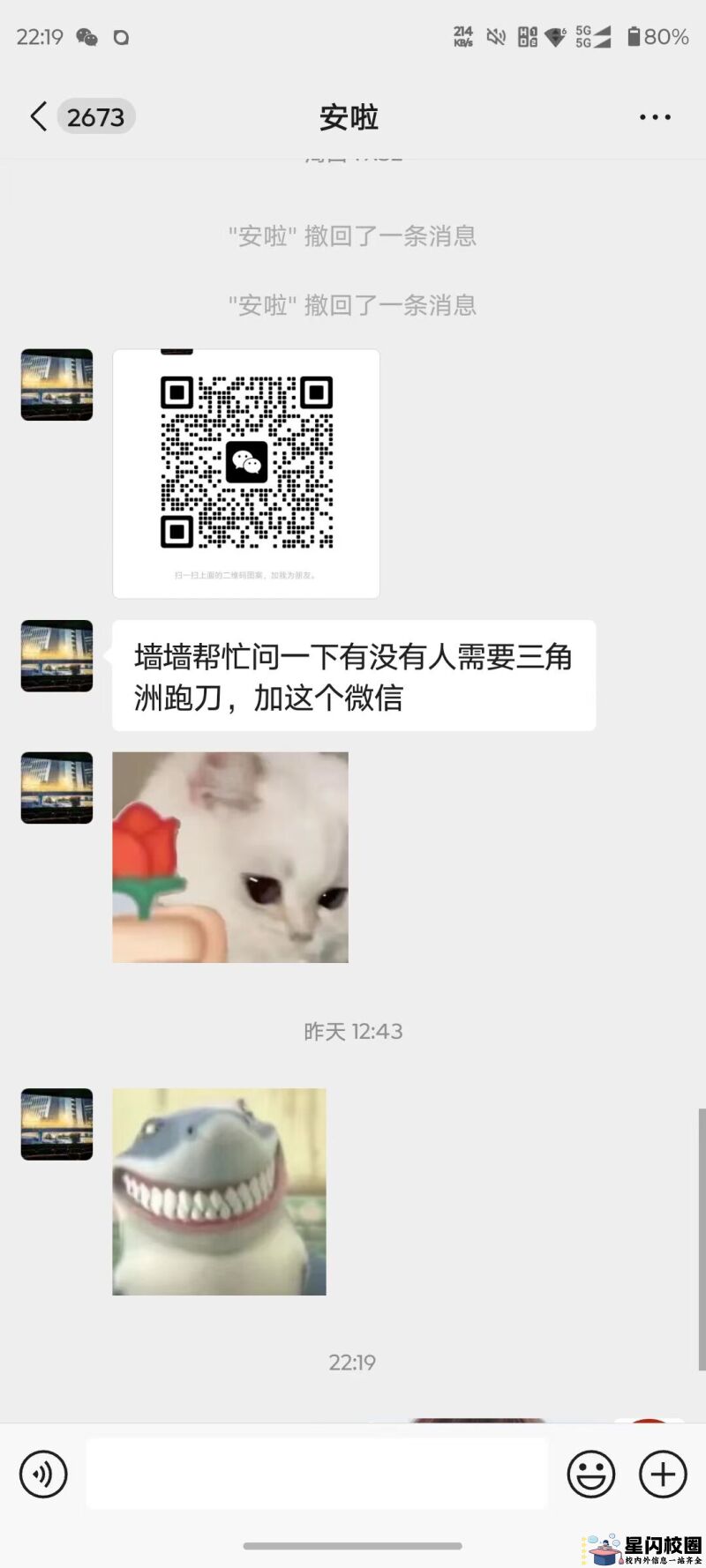The width and height of the screenshot is (706, 1568).
Task: View the grinning shark sticker
Action: tap(219, 1191)
